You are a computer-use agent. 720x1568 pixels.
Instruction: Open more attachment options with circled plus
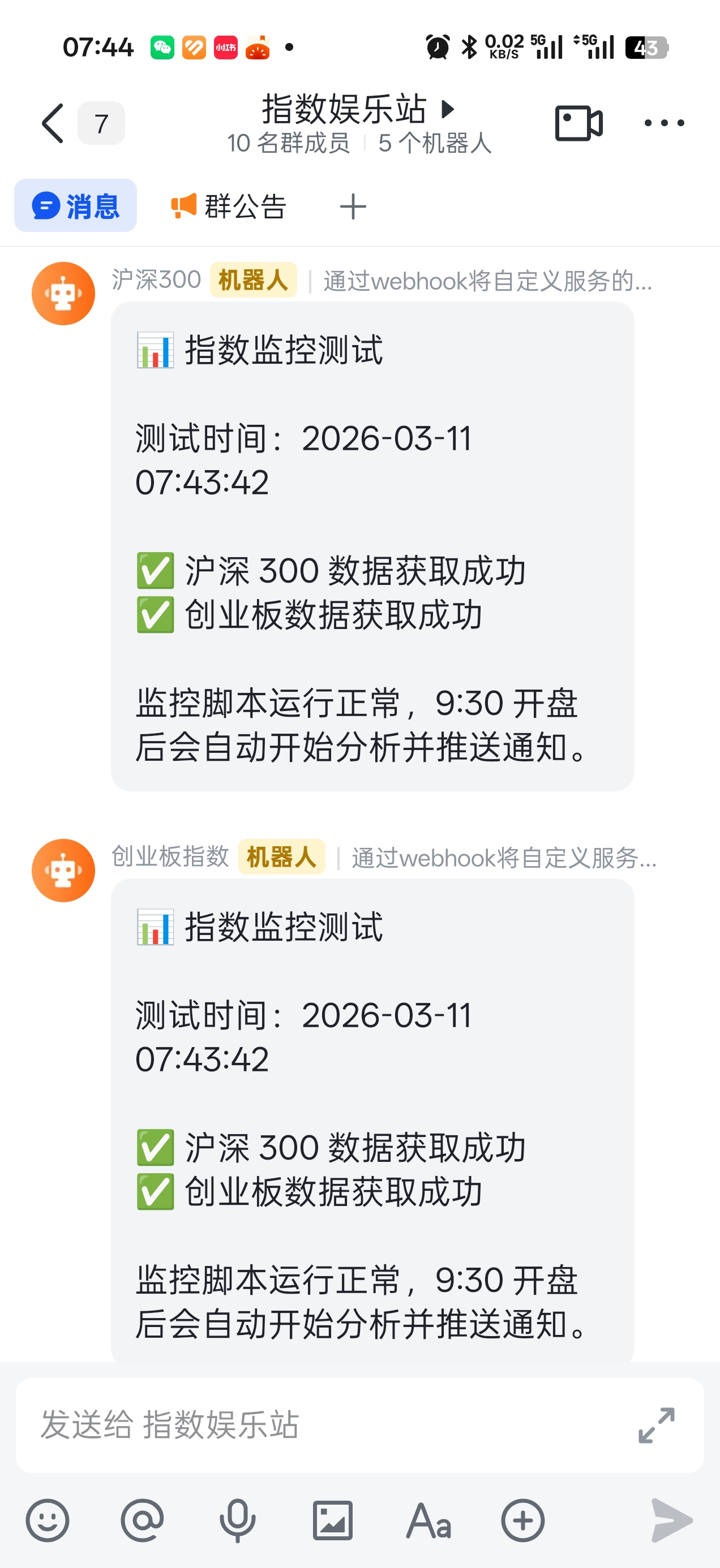click(522, 1520)
